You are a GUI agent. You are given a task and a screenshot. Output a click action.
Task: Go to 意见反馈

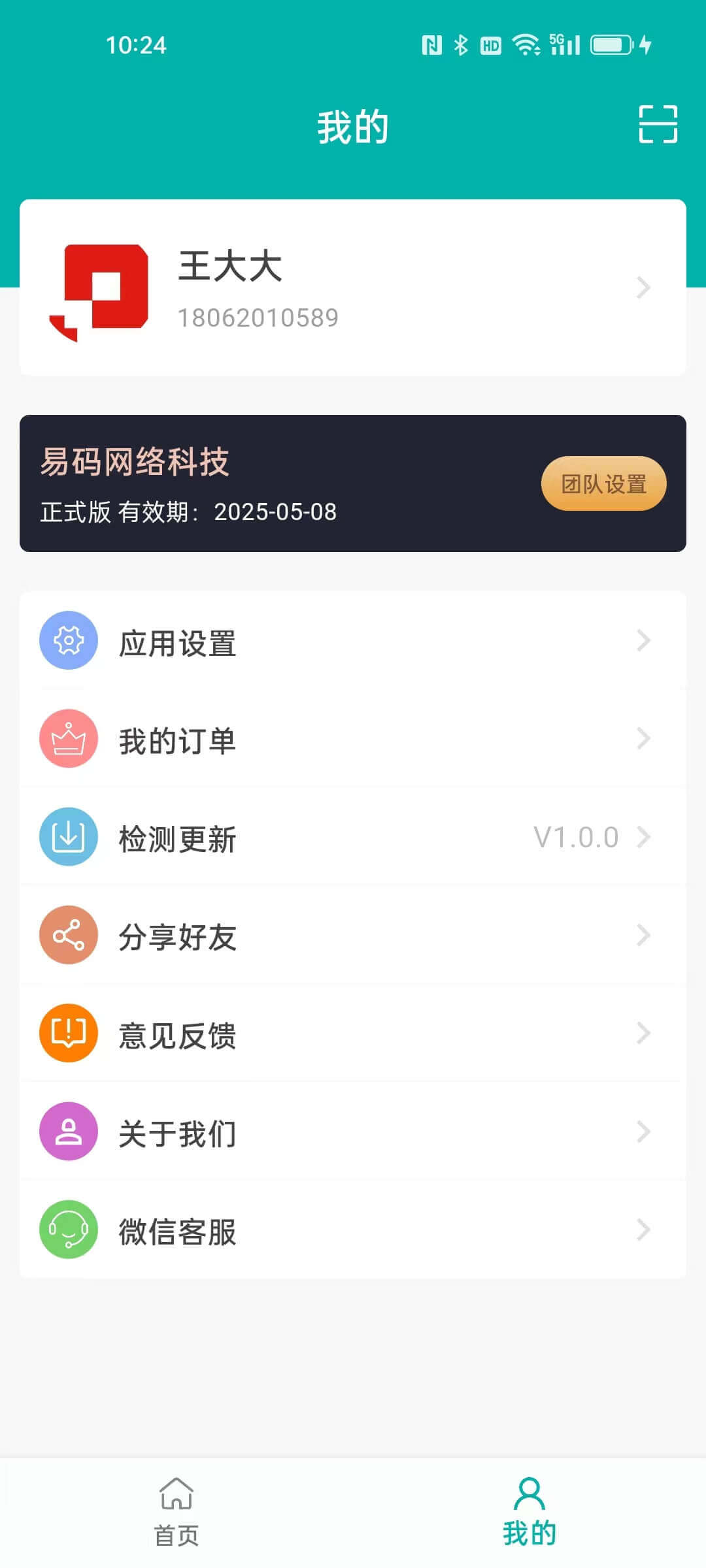(353, 1034)
